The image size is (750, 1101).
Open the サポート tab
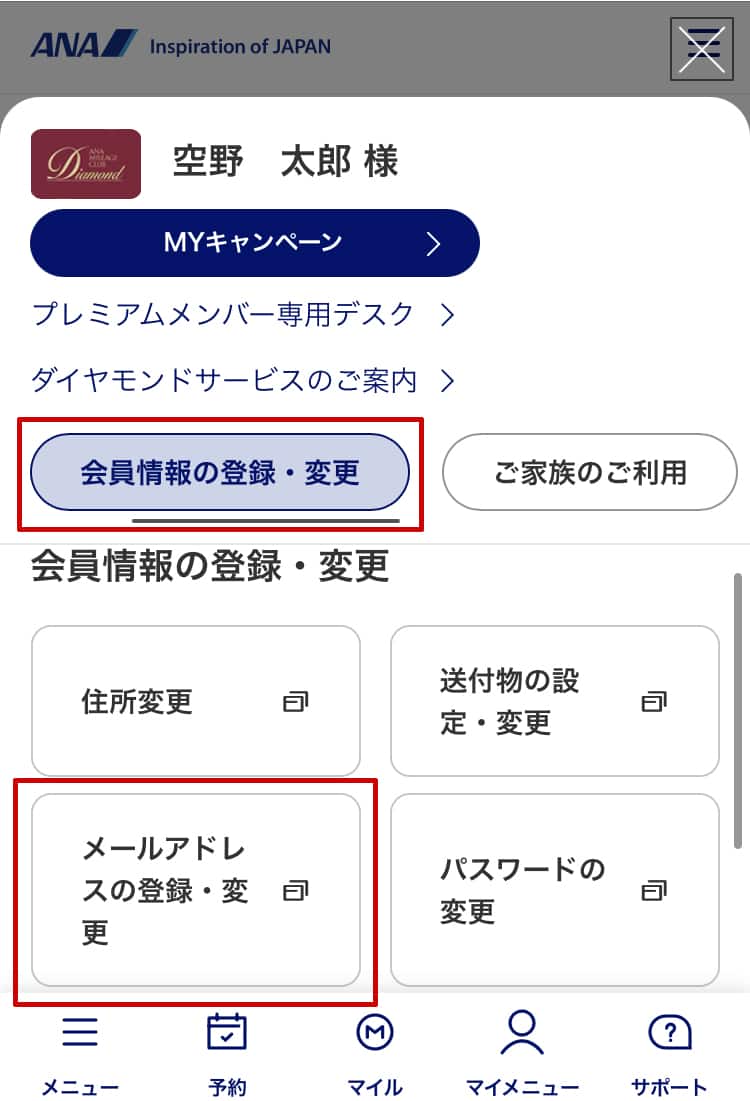point(669,1052)
